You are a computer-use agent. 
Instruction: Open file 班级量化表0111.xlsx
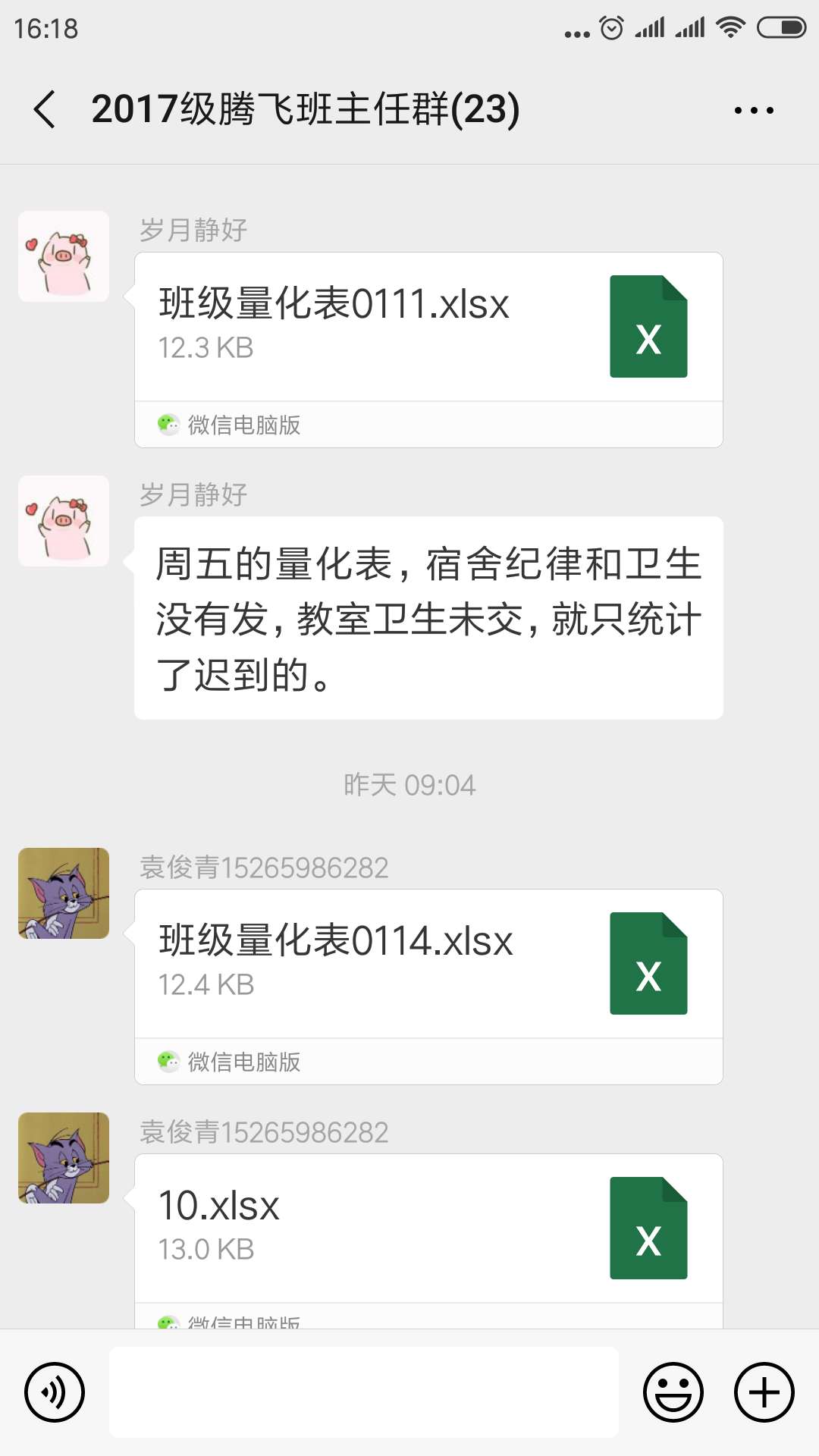pyautogui.click(x=428, y=328)
